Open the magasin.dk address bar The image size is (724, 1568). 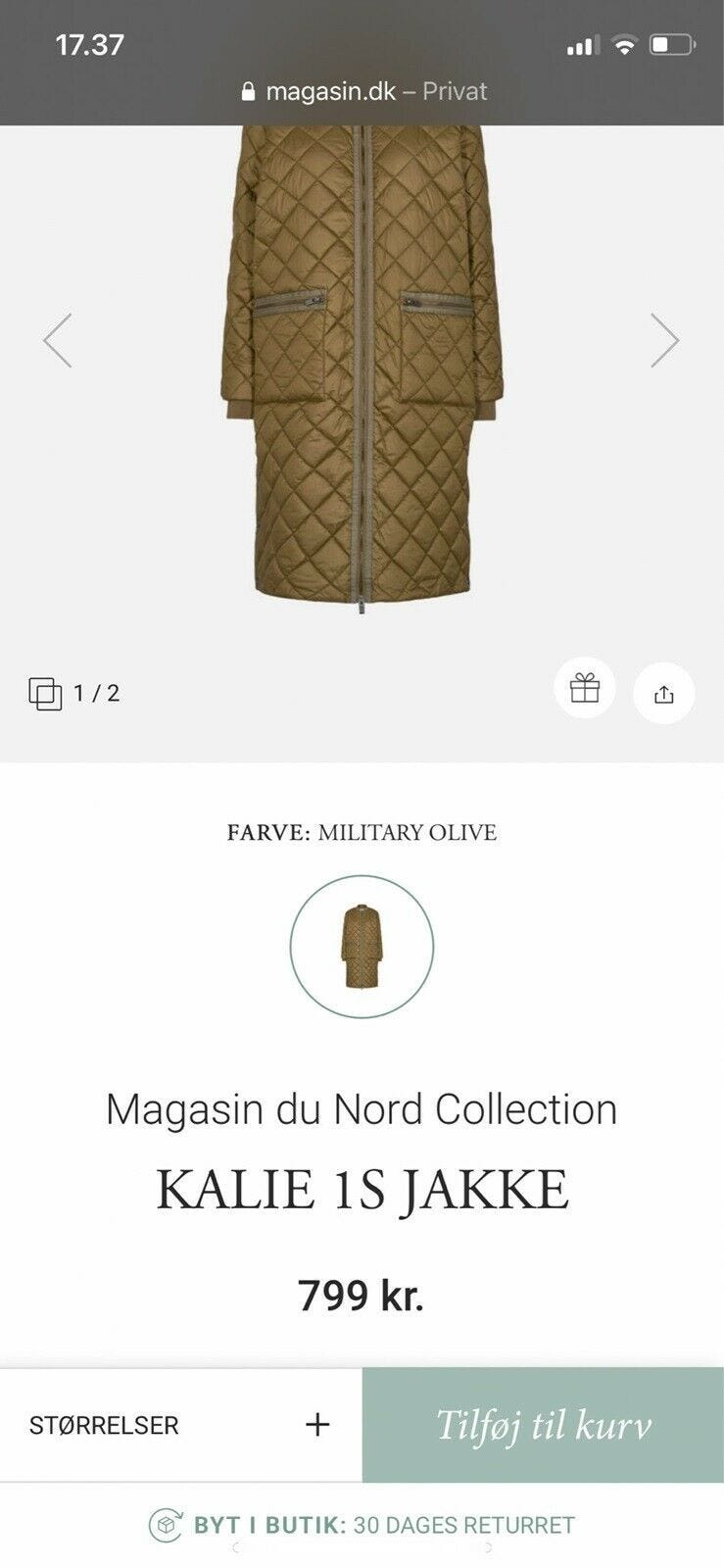pos(362,91)
